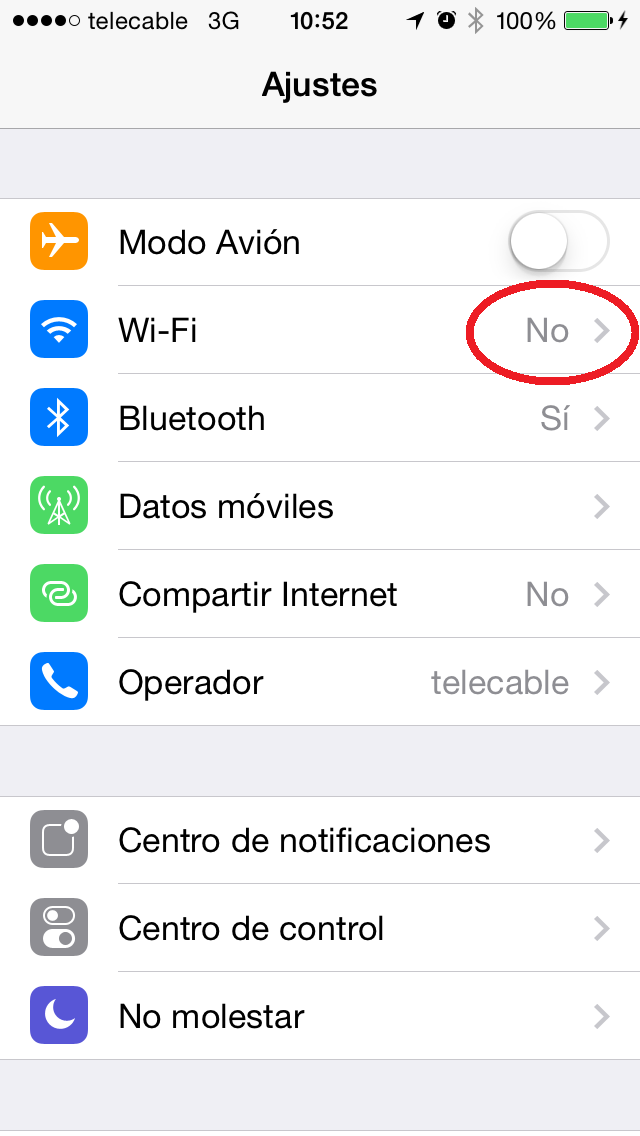Open the Wi-Fi settings row

pyautogui.click(x=320, y=330)
